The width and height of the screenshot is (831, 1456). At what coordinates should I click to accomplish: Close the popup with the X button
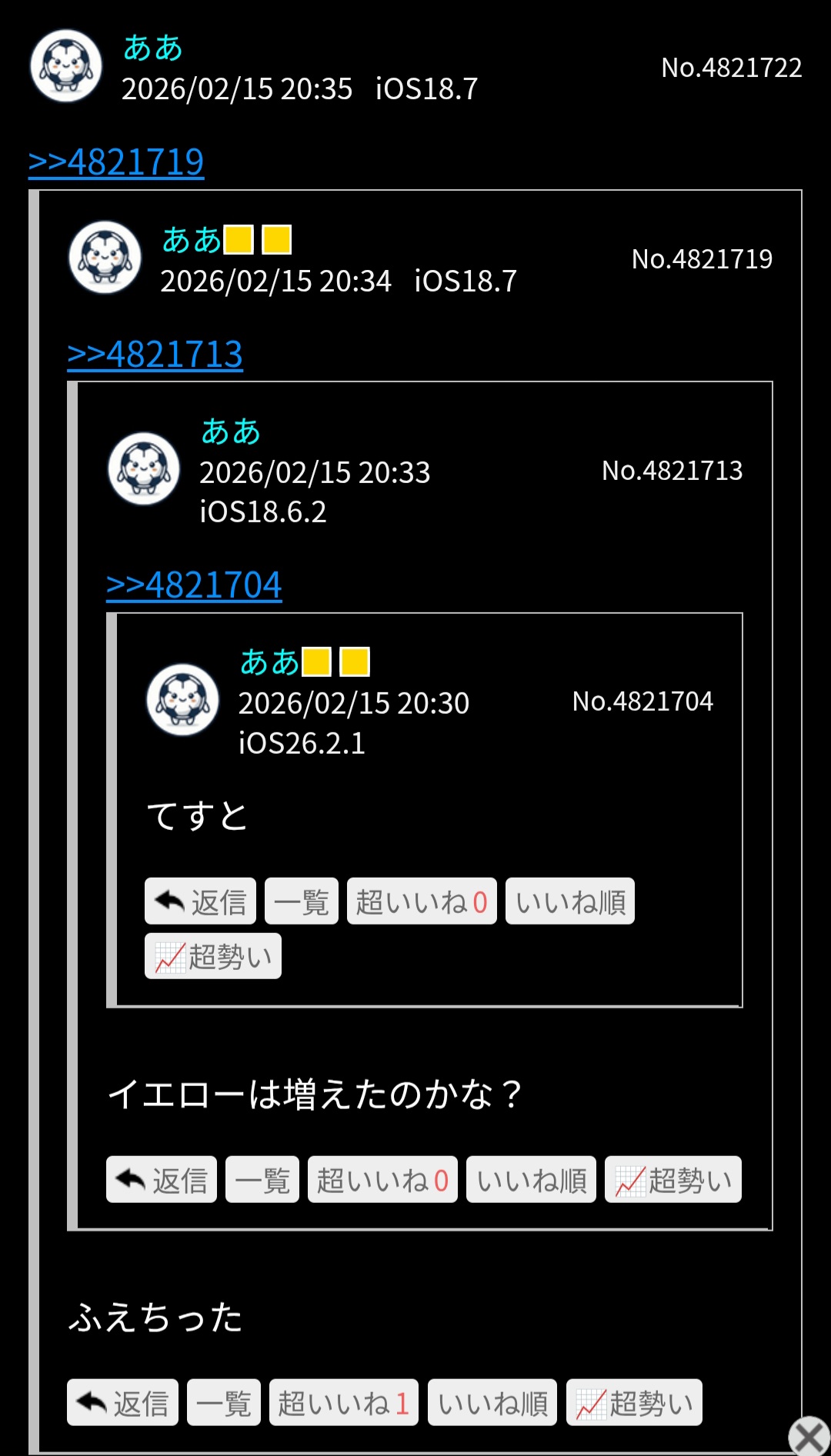pyautogui.click(x=809, y=1436)
